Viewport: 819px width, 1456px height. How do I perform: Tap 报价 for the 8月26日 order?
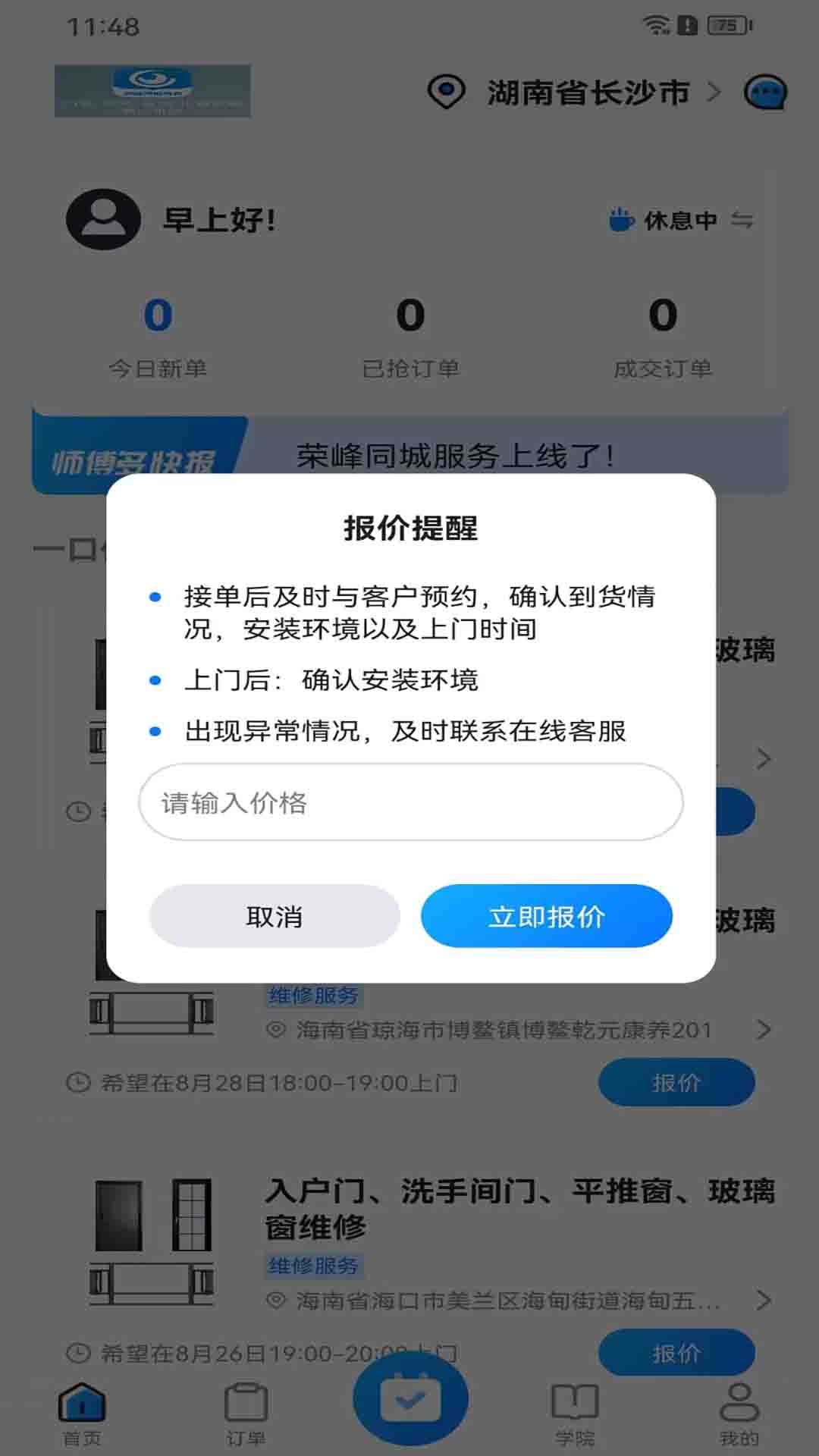(x=676, y=1351)
